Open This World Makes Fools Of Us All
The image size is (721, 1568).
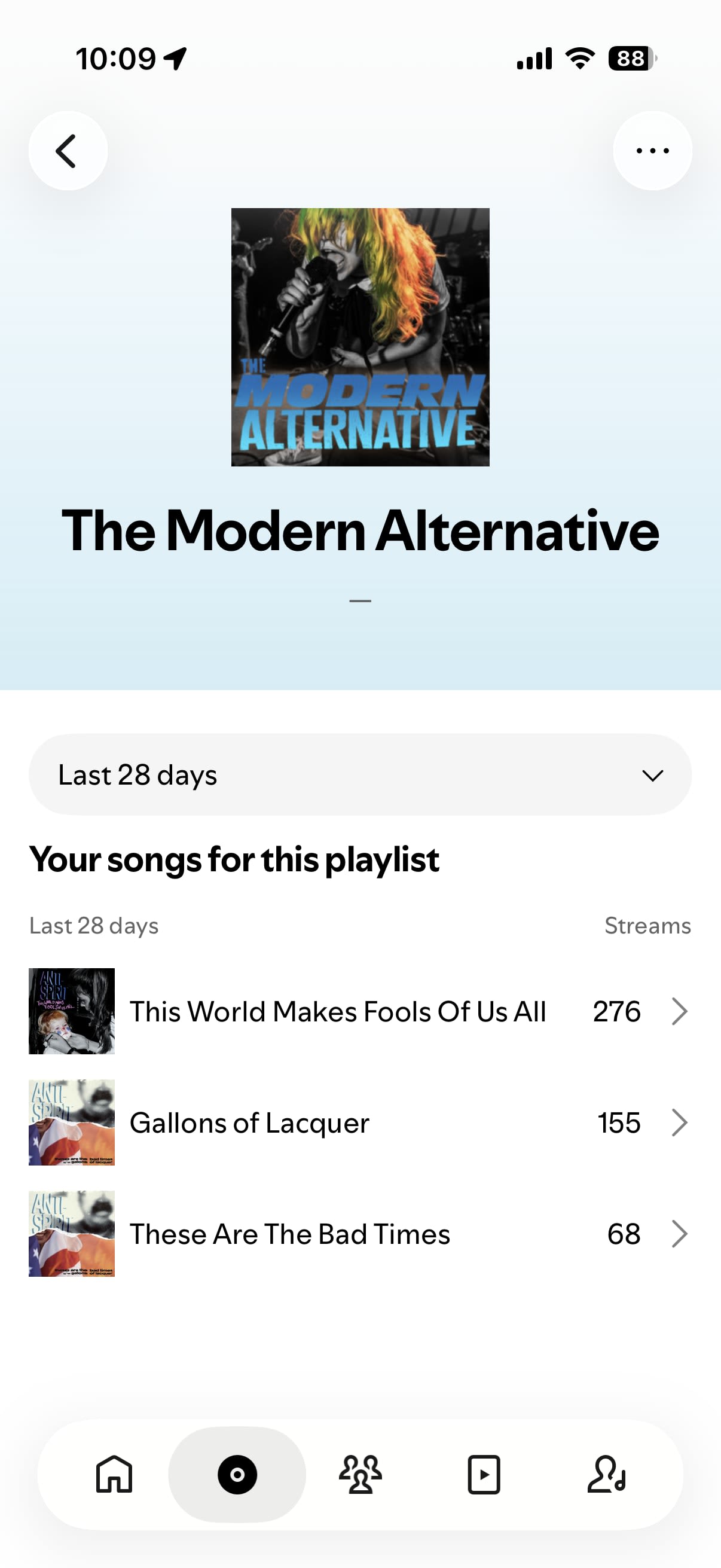[360, 1011]
